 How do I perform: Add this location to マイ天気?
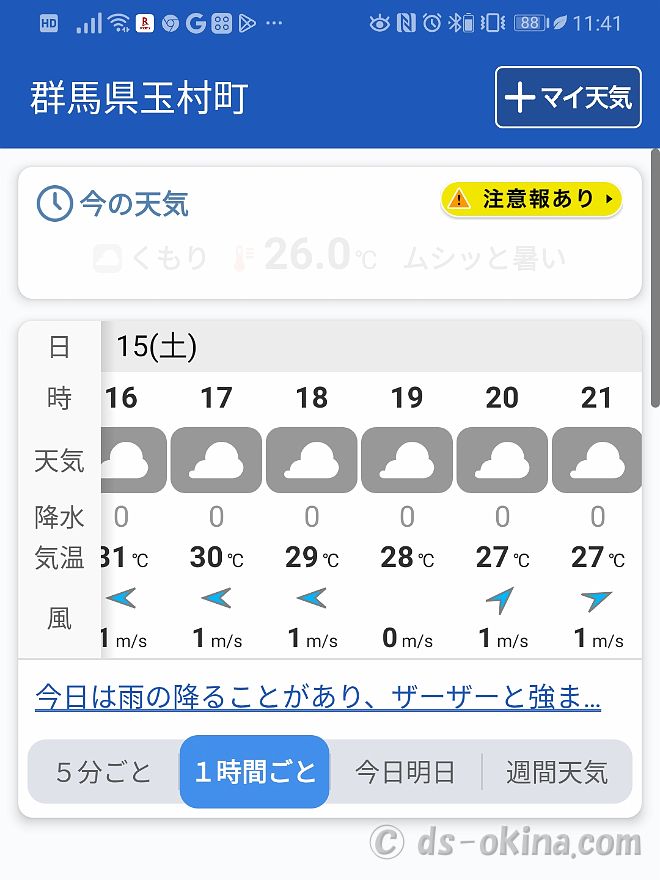pyautogui.click(x=568, y=97)
